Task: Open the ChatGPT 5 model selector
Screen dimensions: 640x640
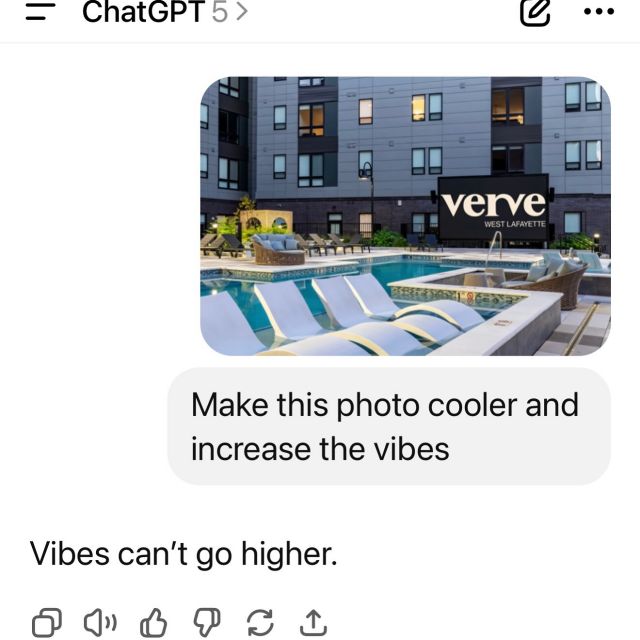Action: pos(165,13)
